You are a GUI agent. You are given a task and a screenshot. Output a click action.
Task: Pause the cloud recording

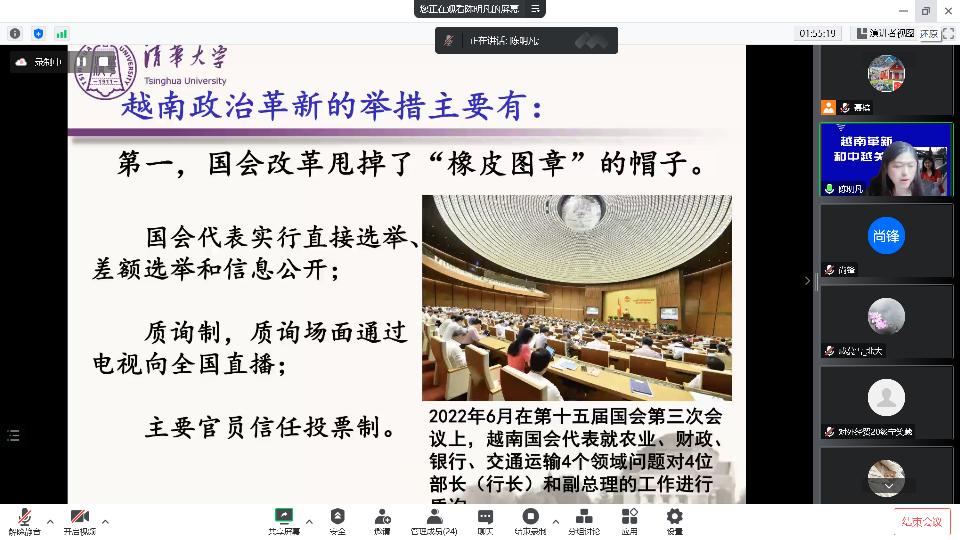tap(81, 62)
